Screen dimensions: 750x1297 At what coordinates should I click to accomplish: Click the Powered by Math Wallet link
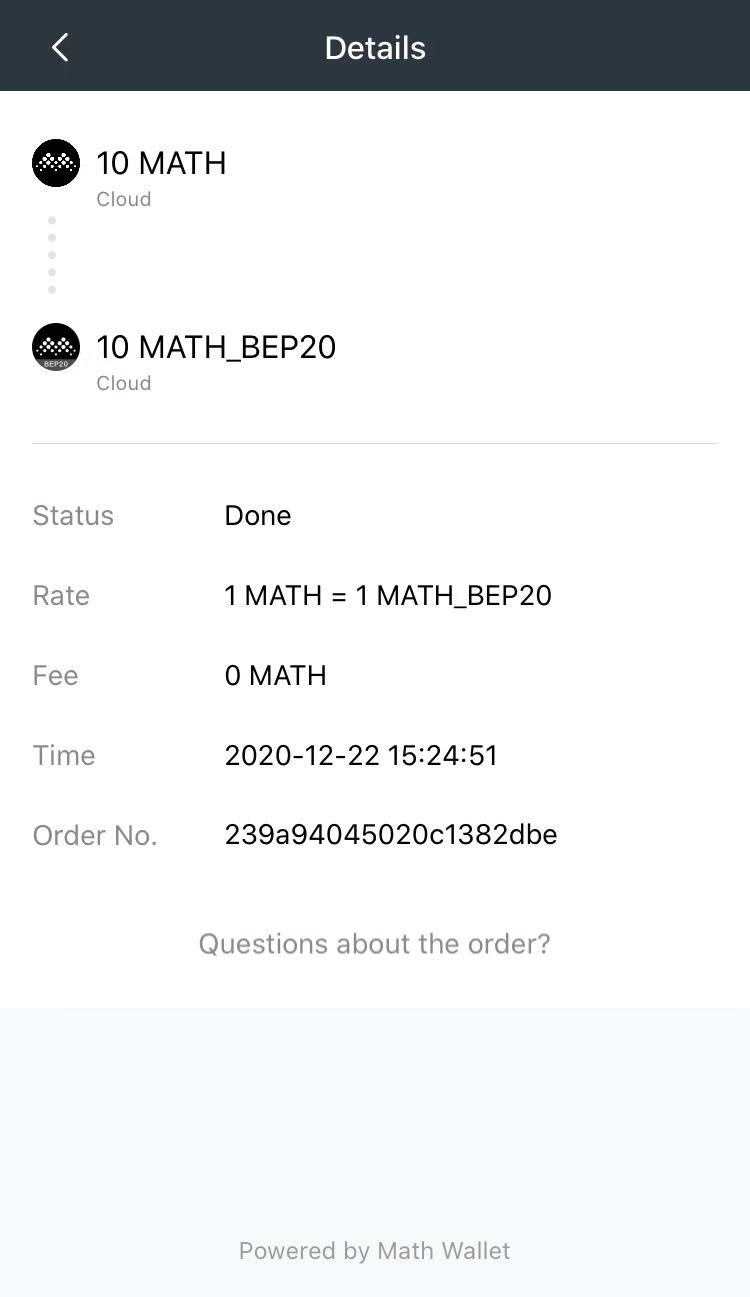click(x=374, y=1250)
